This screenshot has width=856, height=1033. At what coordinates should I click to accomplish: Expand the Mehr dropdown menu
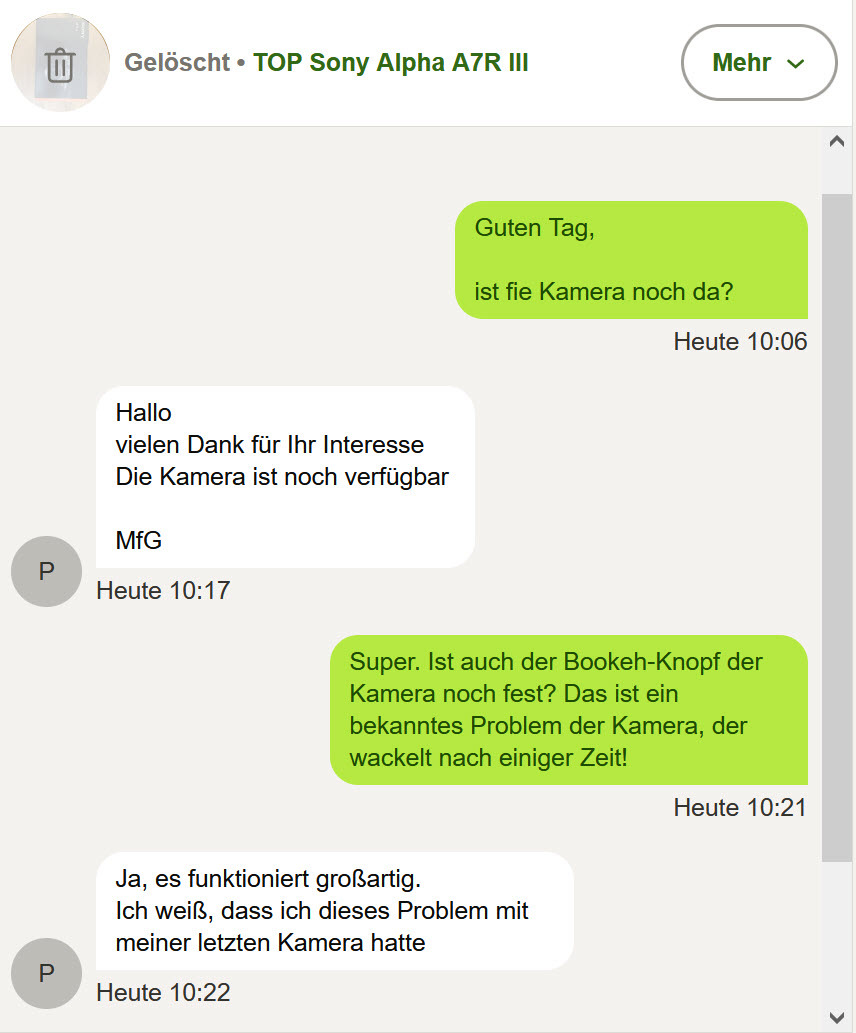(x=758, y=63)
